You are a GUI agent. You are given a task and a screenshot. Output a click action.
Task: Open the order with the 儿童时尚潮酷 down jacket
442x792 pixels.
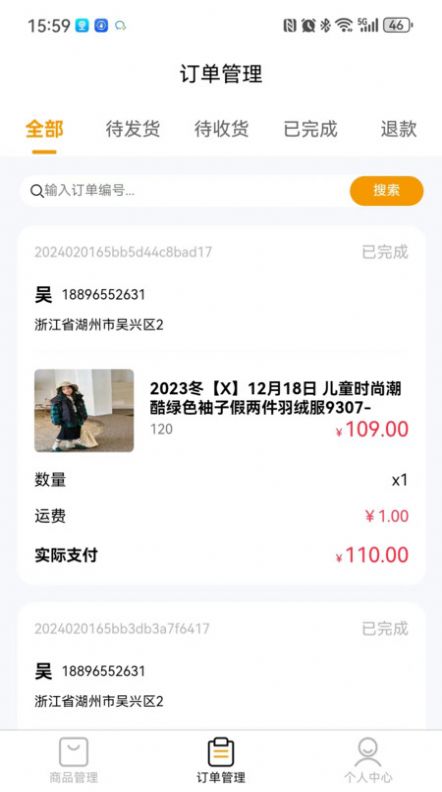tap(221, 405)
